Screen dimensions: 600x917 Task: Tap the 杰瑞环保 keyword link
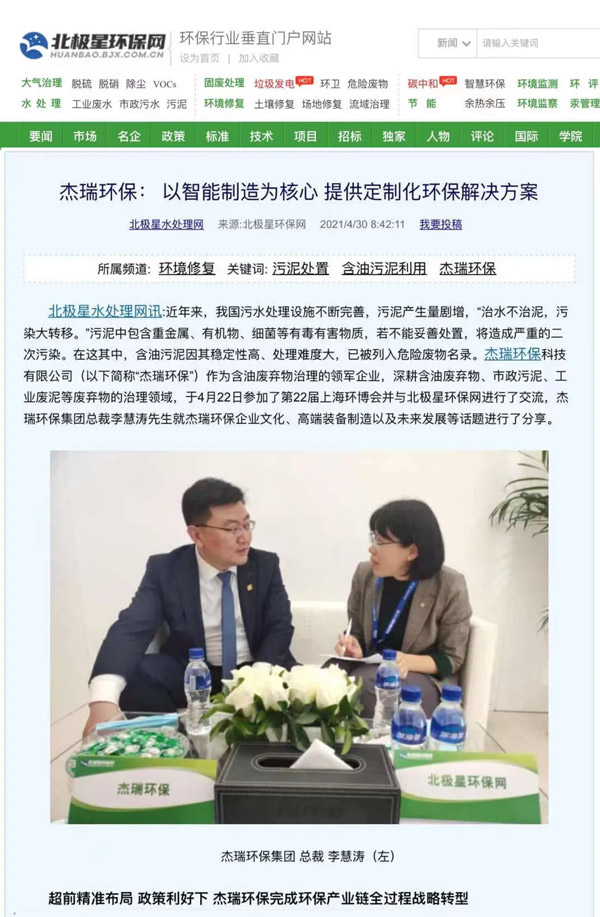click(x=468, y=268)
